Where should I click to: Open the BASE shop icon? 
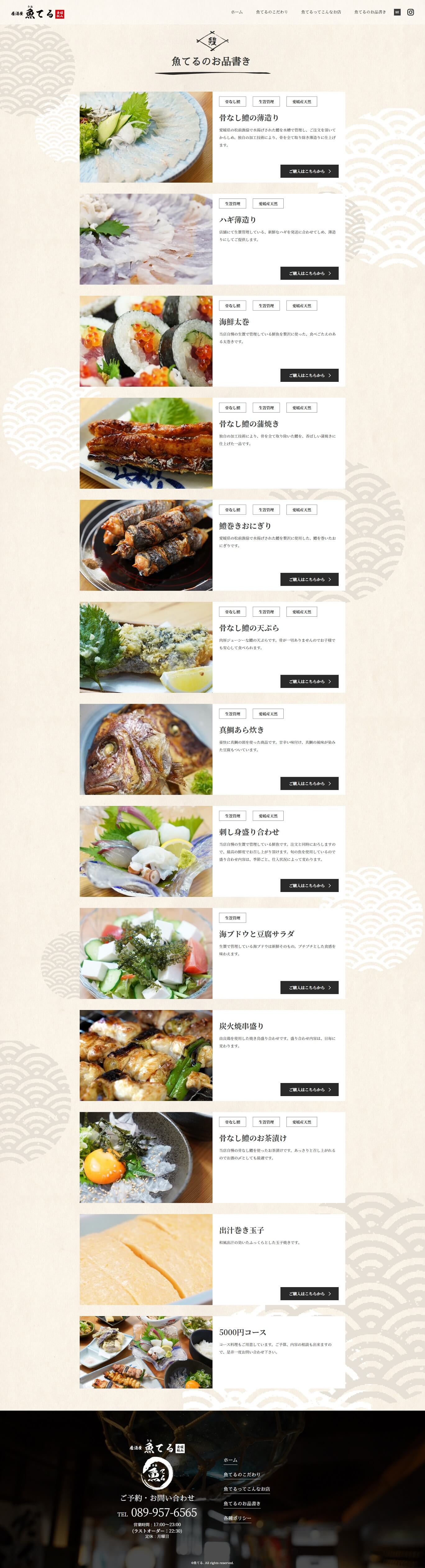tap(397, 12)
